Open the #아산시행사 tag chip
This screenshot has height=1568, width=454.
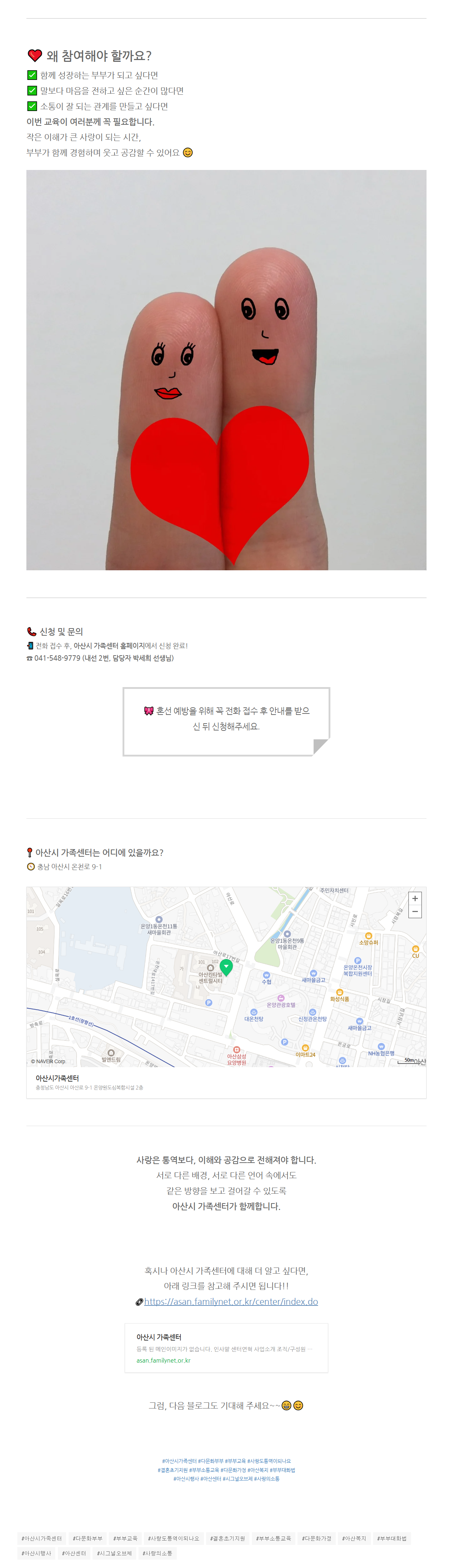pyautogui.click(x=37, y=1553)
